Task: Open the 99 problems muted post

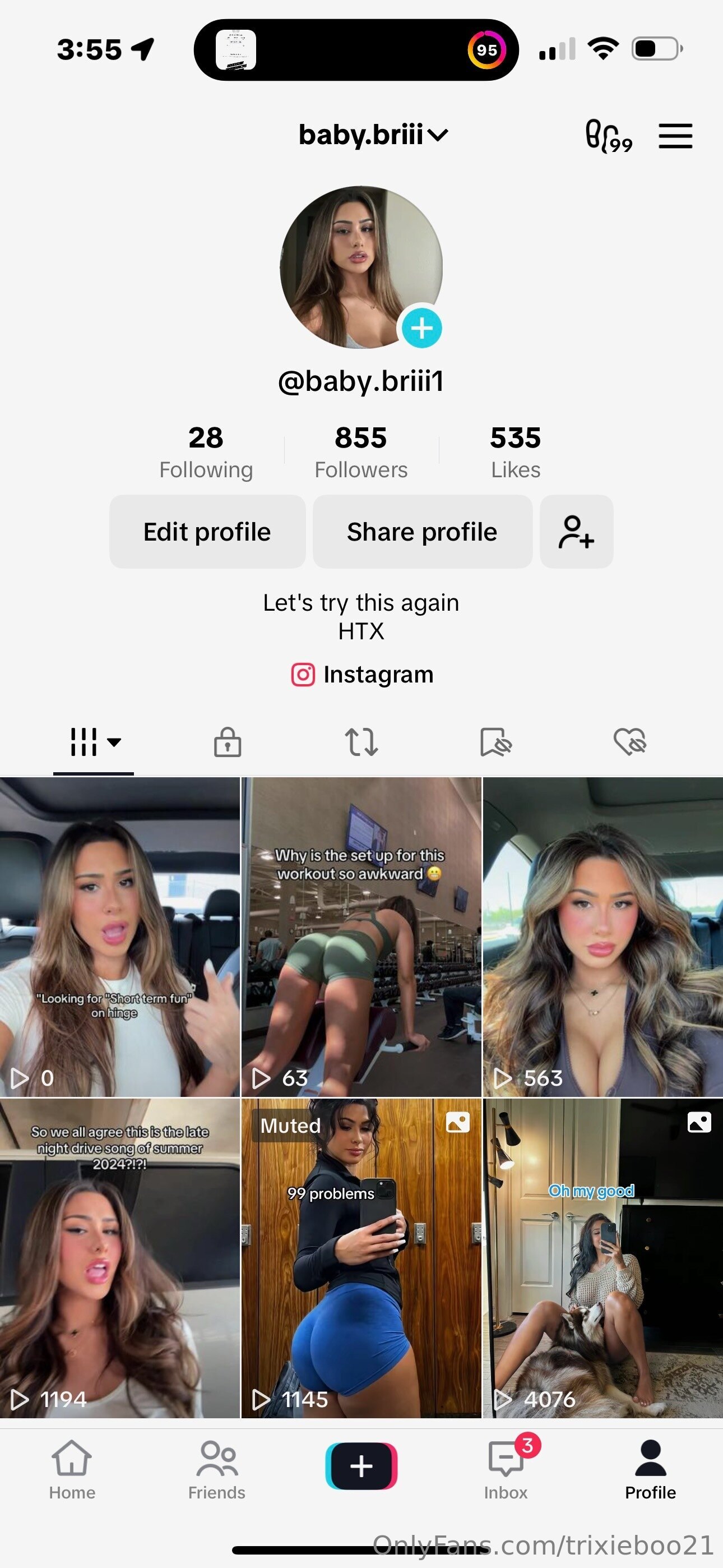Action: tap(361, 1258)
